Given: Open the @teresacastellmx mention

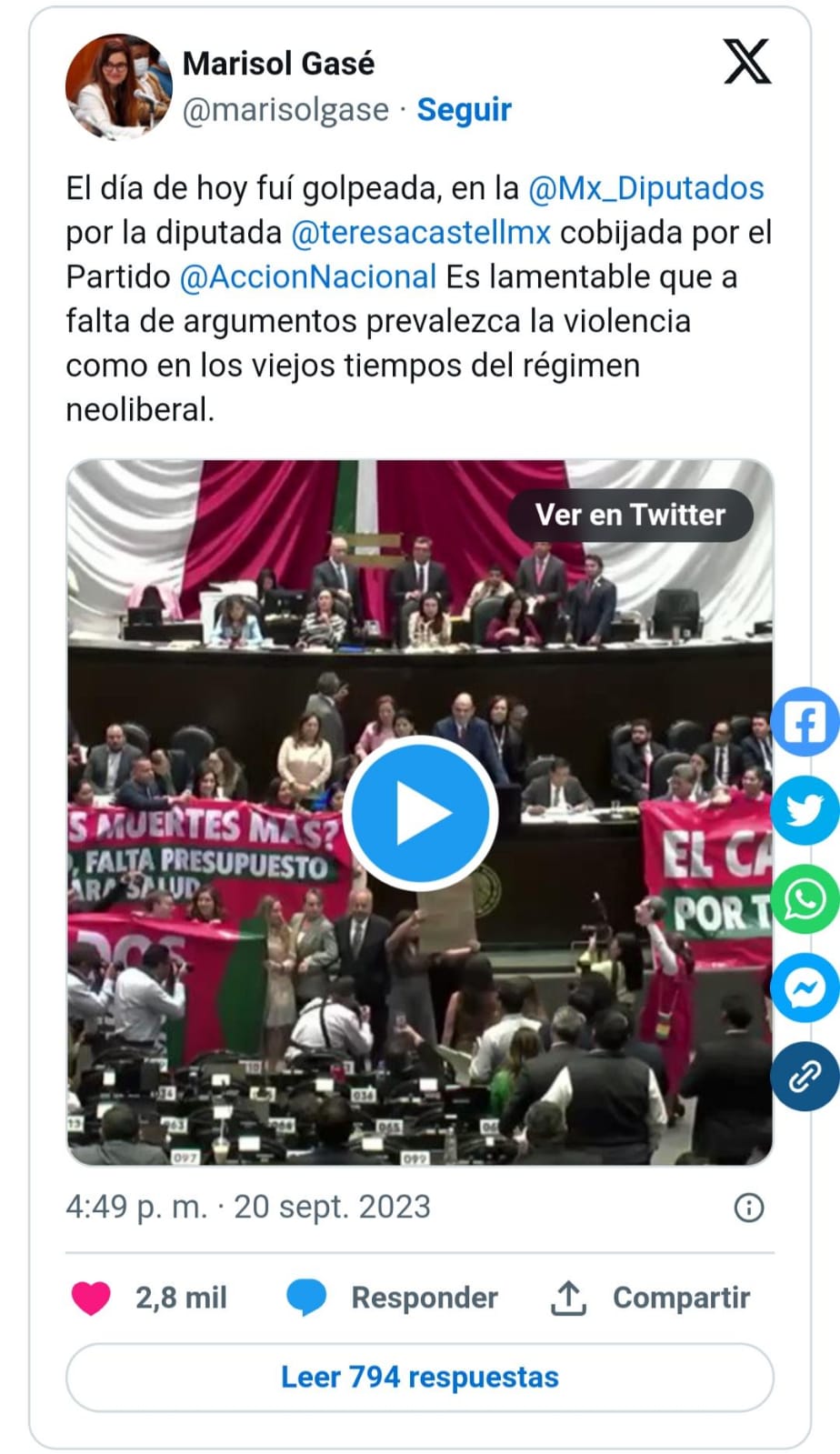Looking at the screenshot, I should [421, 233].
